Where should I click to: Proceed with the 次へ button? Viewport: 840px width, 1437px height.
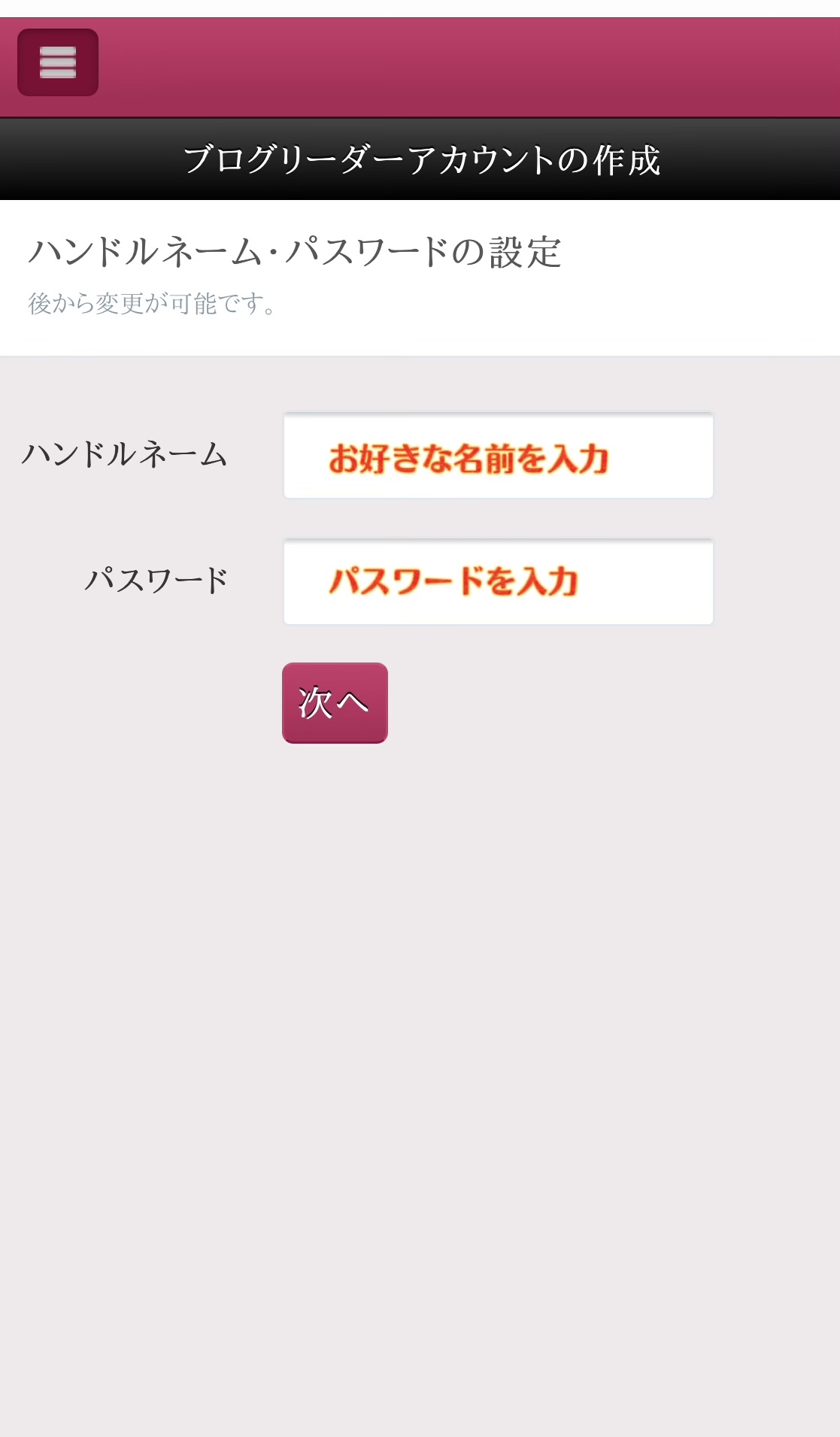335,703
